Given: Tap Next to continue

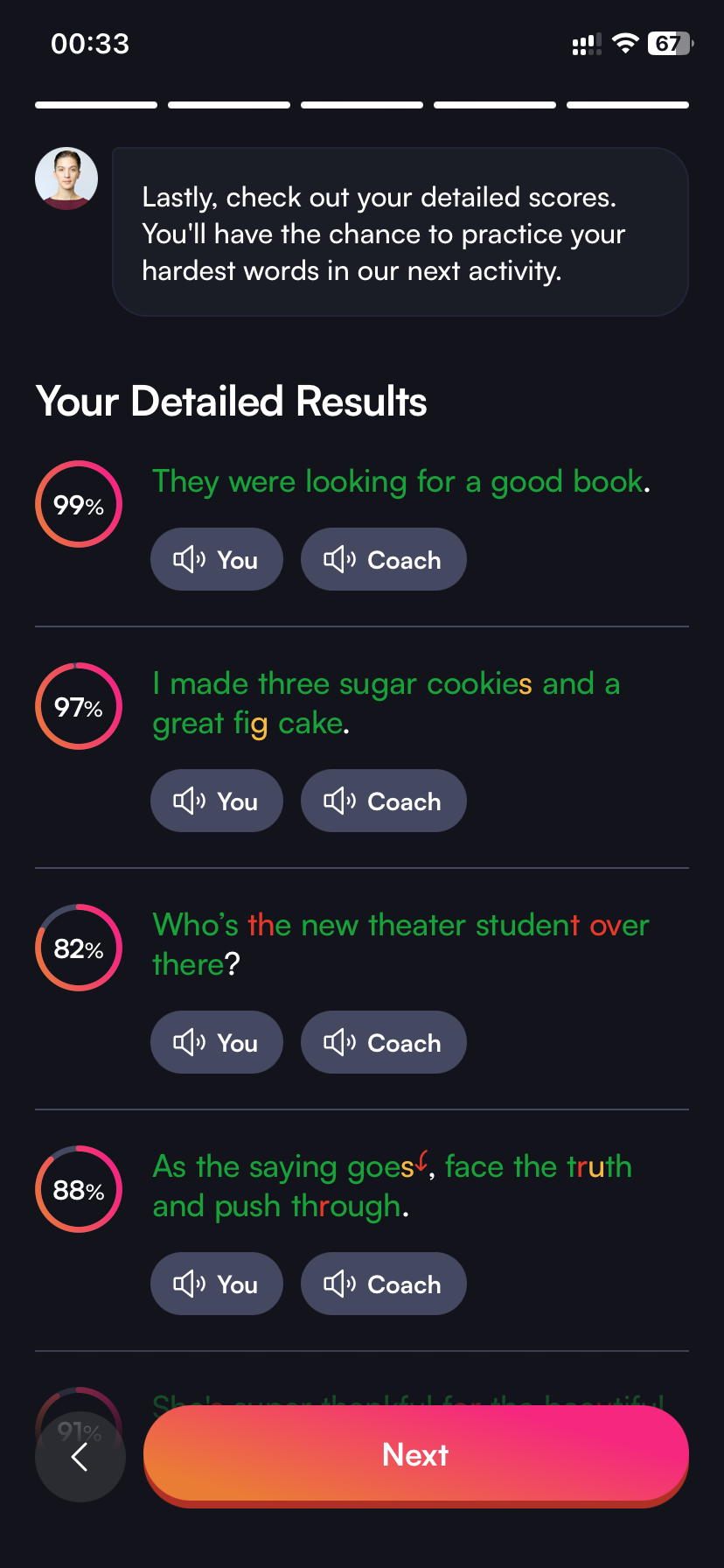Looking at the screenshot, I should pos(416,1456).
